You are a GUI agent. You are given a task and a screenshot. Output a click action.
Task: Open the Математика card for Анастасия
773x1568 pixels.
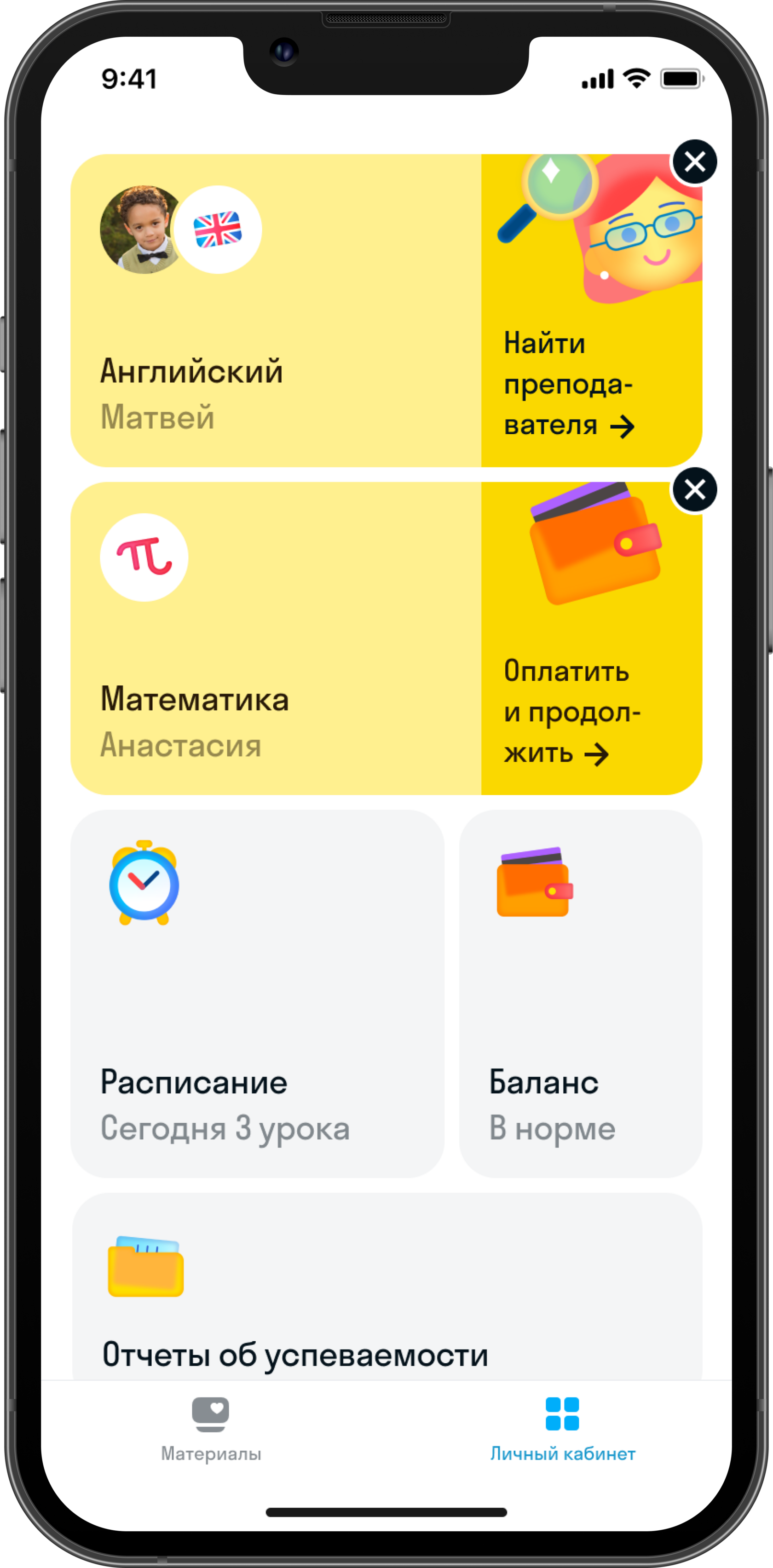coord(275,638)
